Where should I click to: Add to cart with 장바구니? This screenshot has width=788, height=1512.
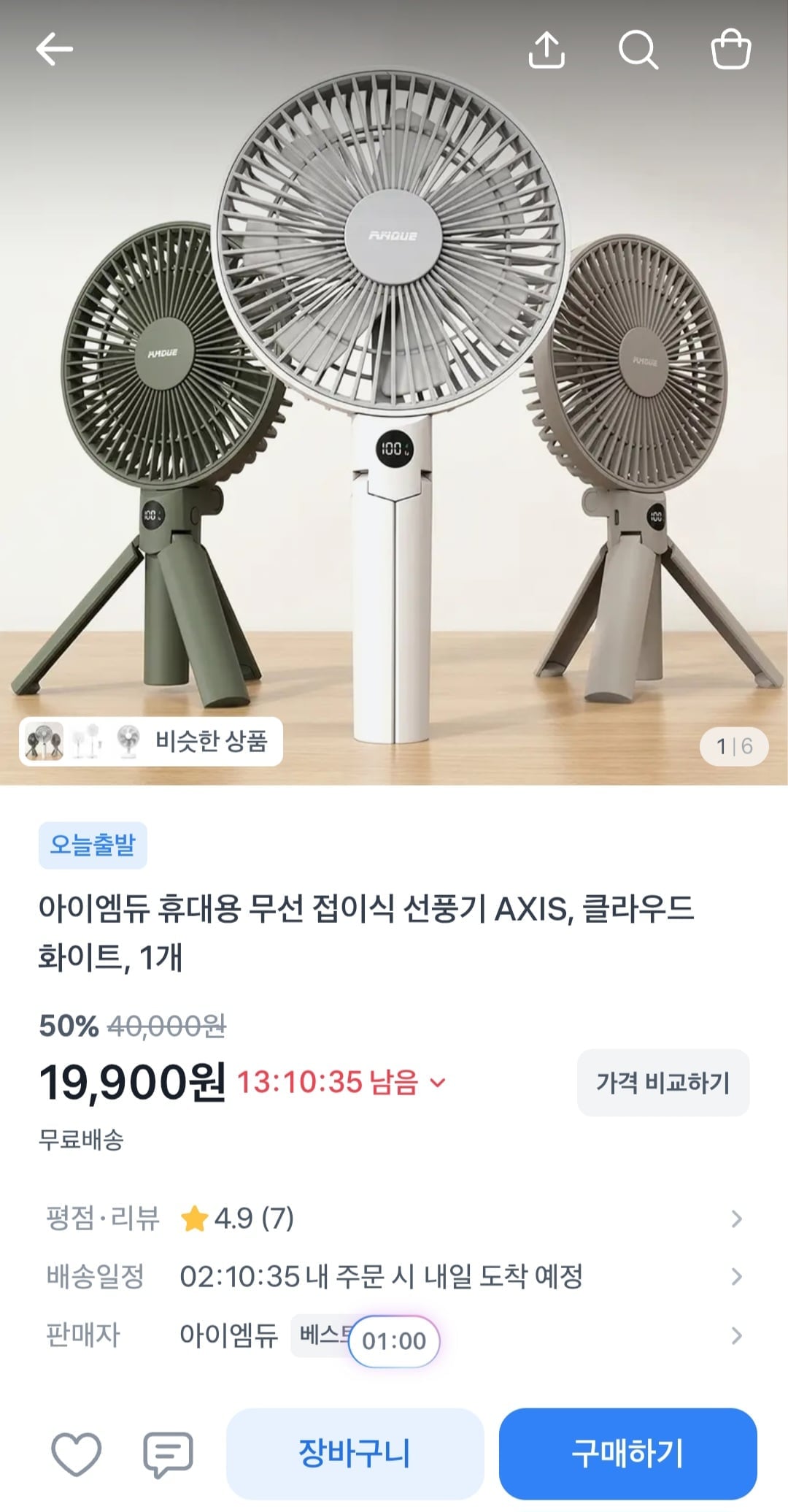(355, 1454)
